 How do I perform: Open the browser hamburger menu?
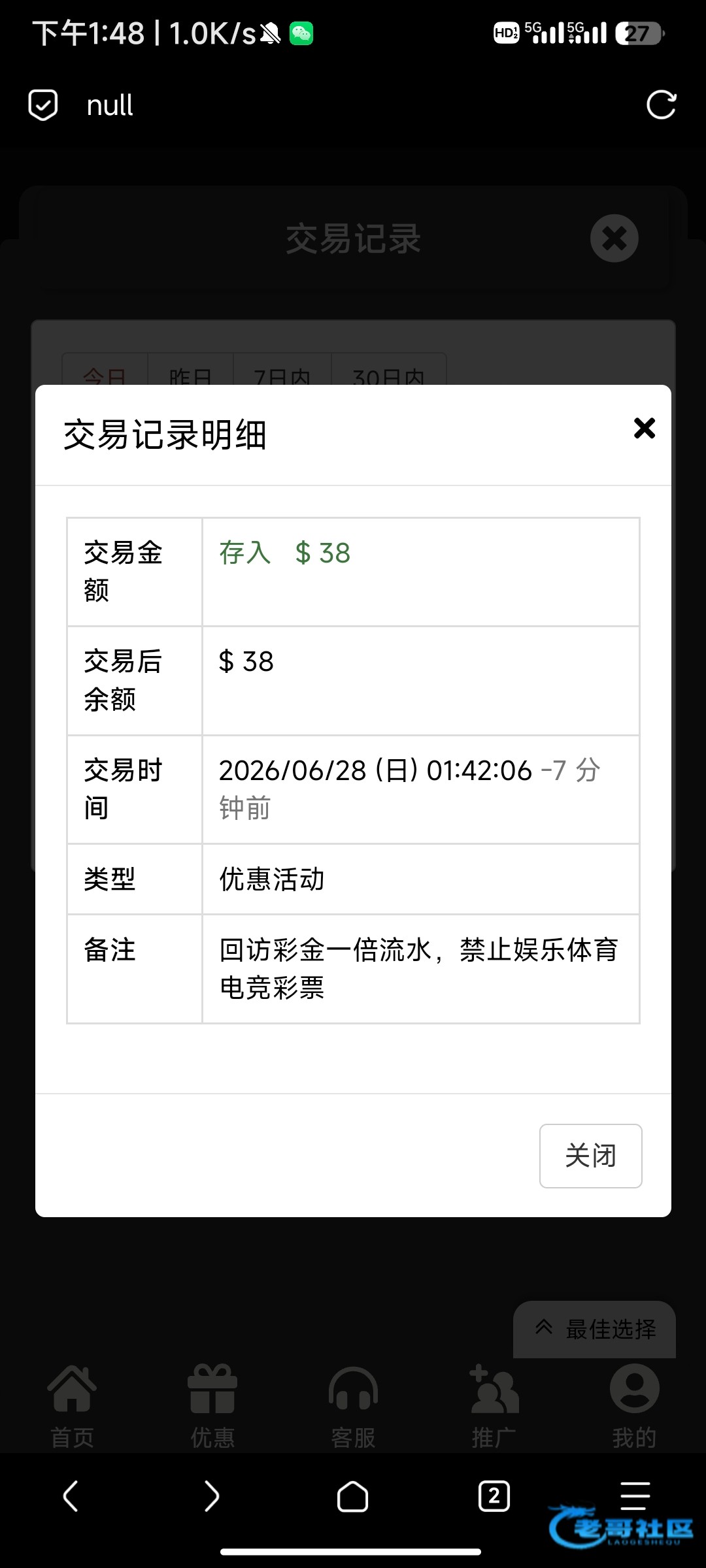[x=635, y=1496]
